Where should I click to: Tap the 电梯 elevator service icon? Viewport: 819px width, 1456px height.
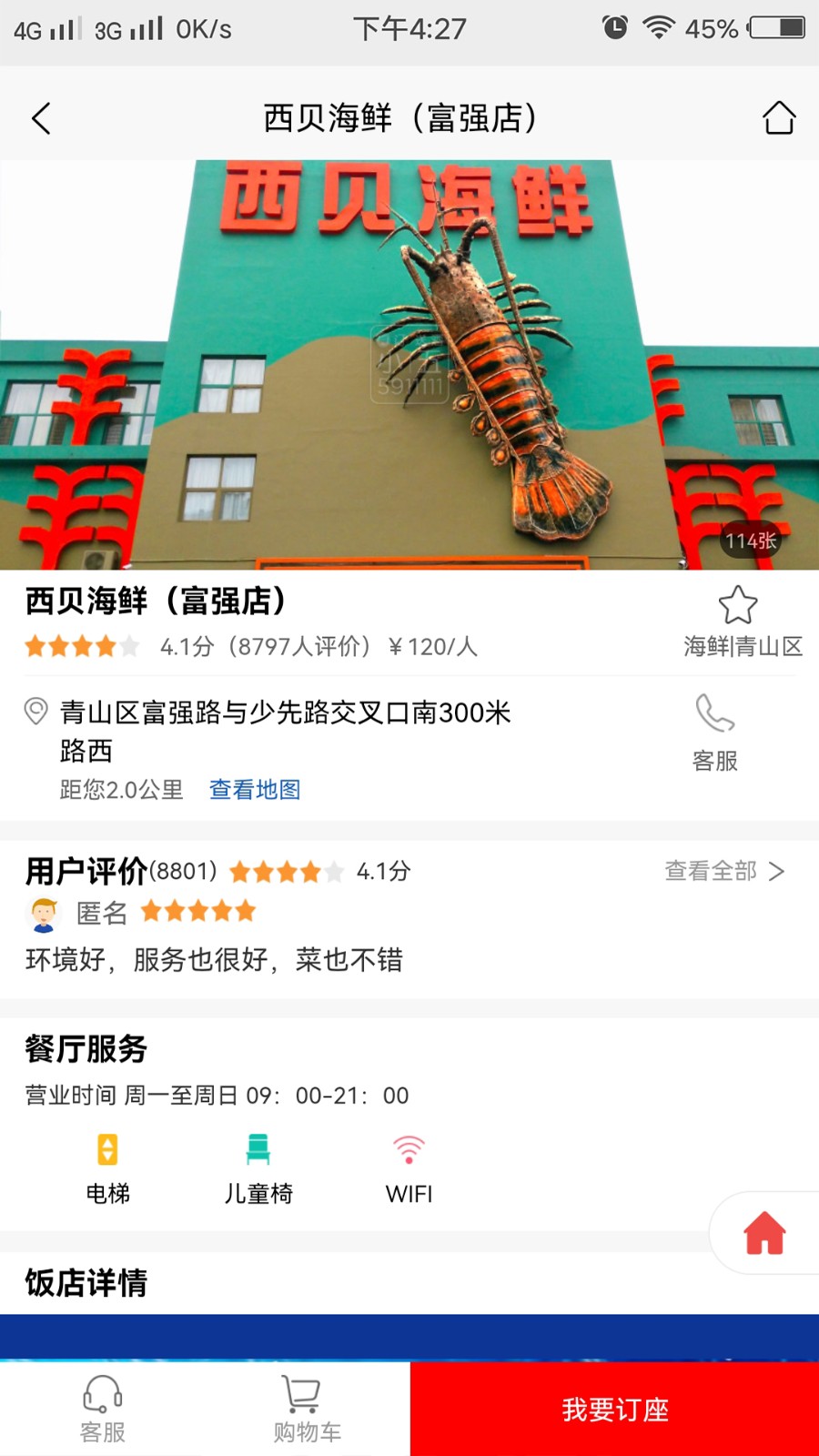(x=109, y=1151)
